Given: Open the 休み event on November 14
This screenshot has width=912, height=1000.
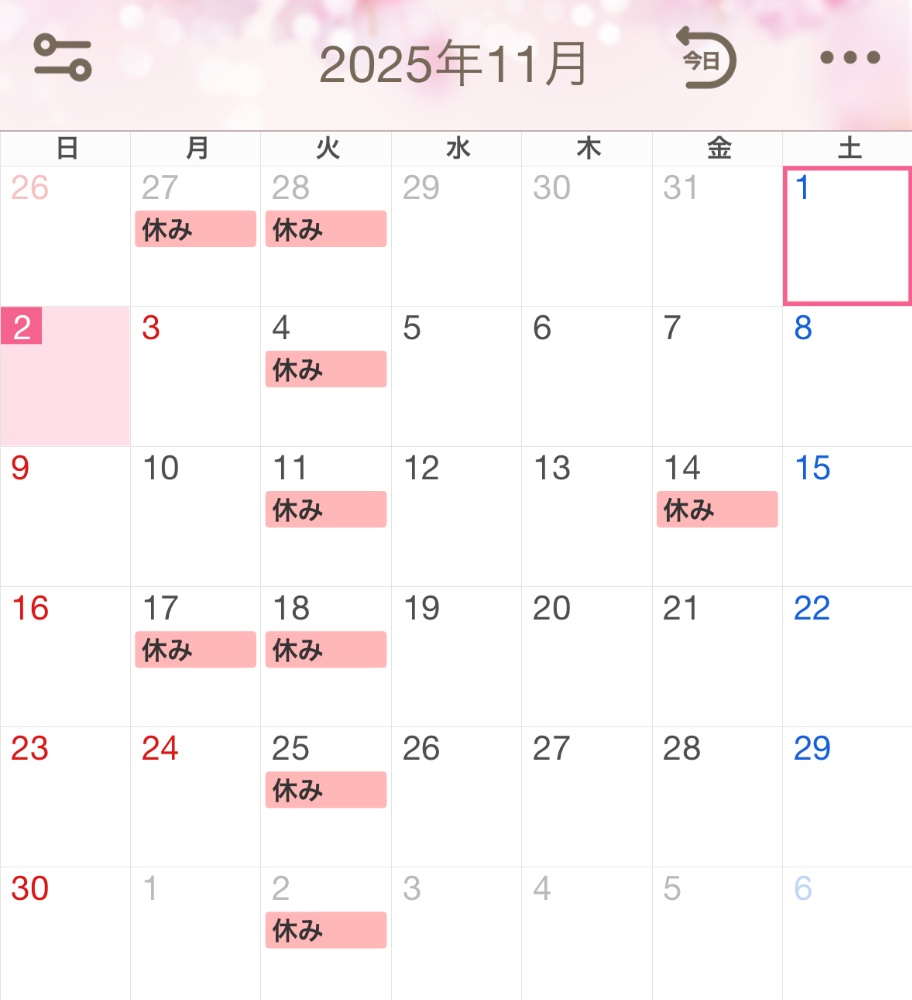Looking at the screenshot, I should point(716,509).
